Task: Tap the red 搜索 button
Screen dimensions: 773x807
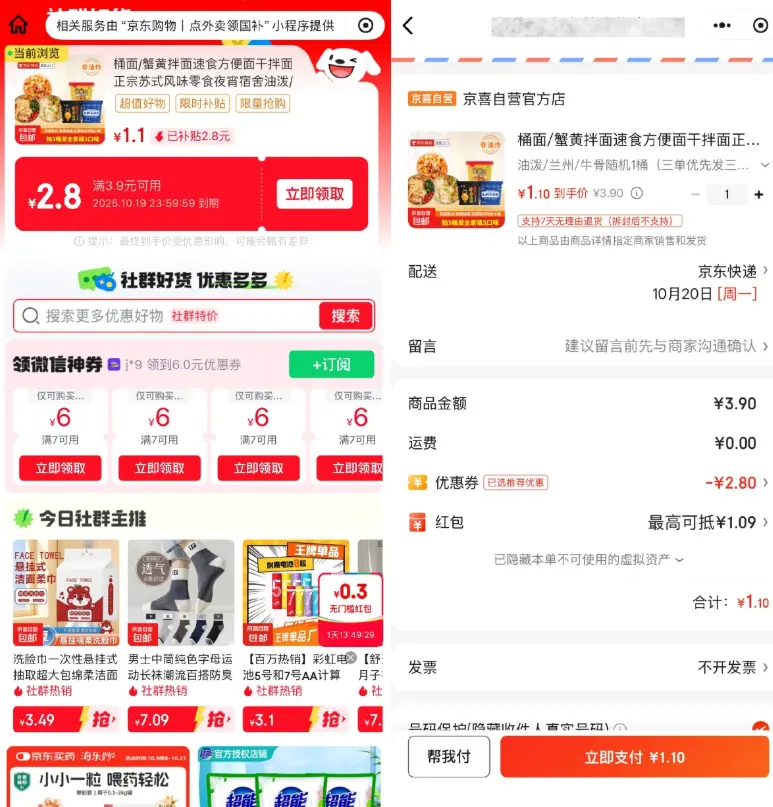Action: tap(346, 316)
